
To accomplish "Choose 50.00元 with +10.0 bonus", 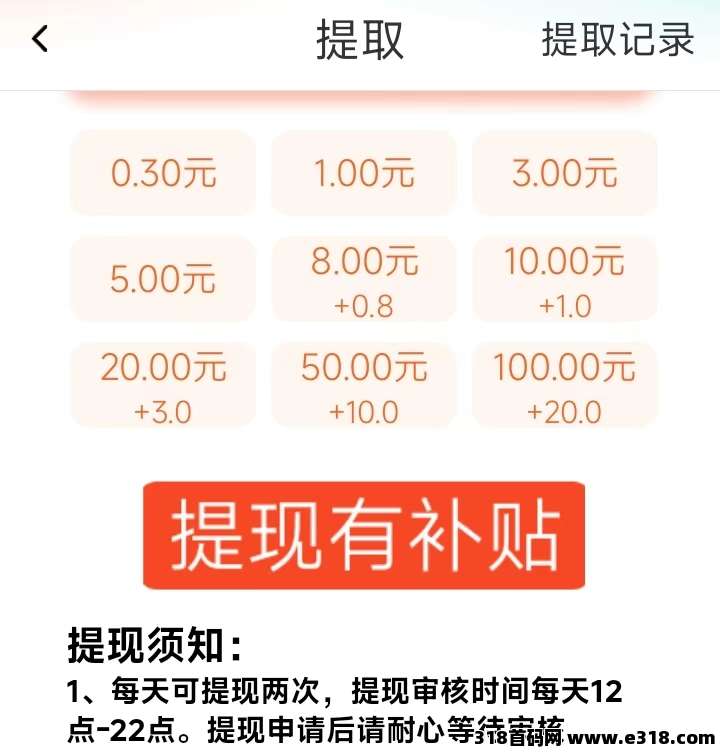I will (364, 385).
